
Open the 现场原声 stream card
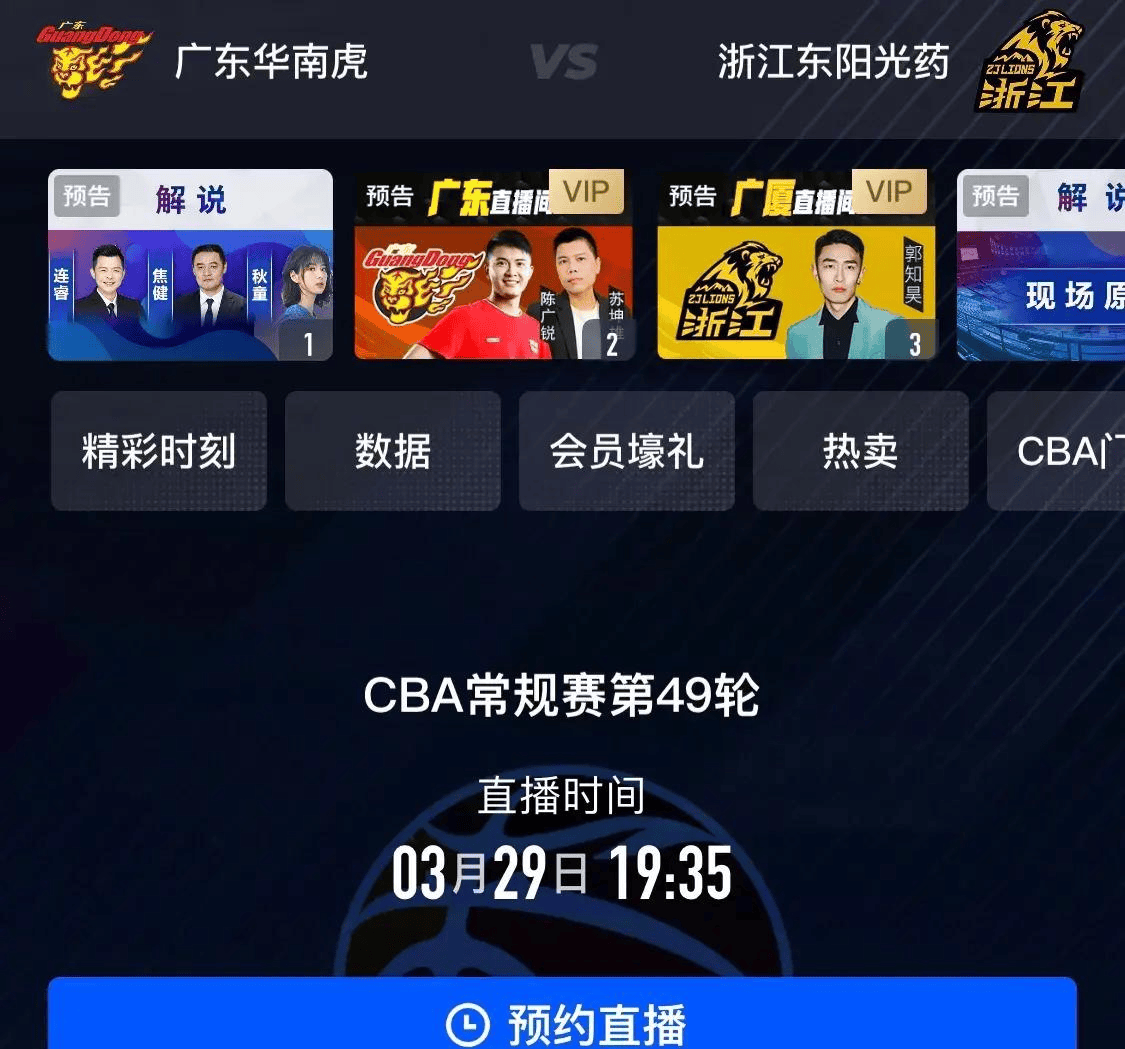(x=1042, y=265)
